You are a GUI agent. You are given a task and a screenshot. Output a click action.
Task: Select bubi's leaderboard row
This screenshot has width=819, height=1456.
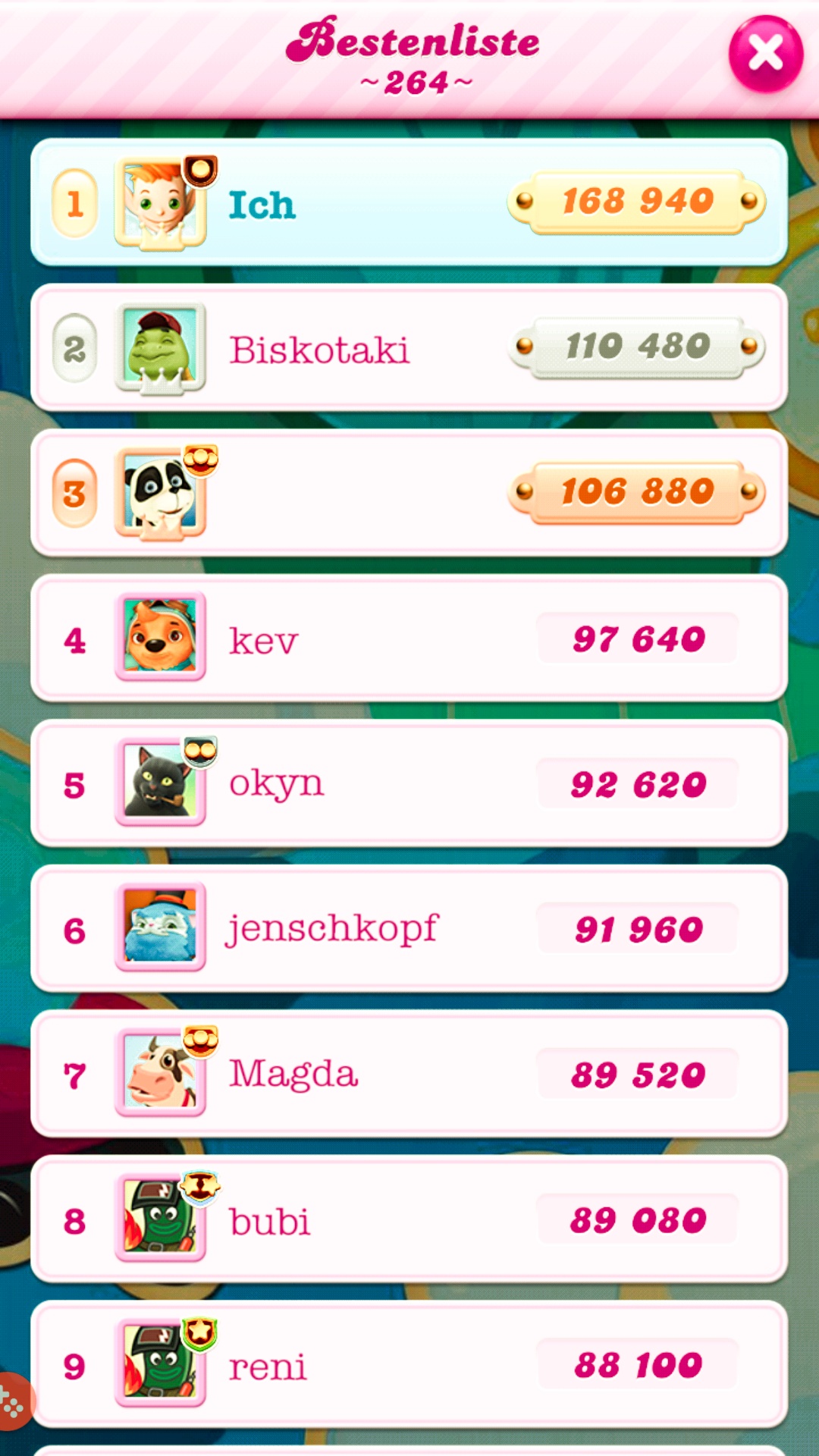tap(408, 1219)
